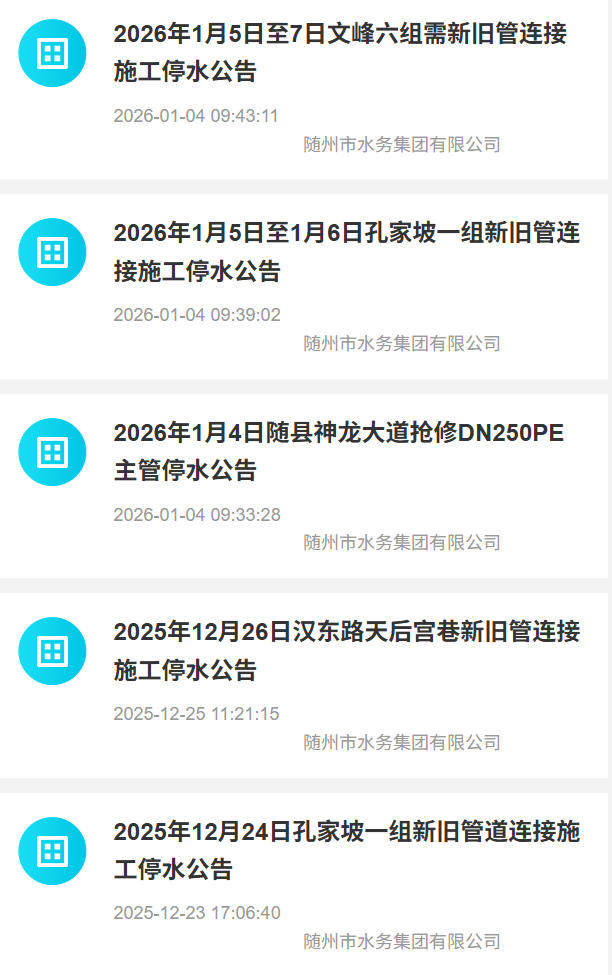Open the 孔家坡一组 1月5日至1月6日 outage notice
Screen dimensions: 612x975
(x=346, y=252)
